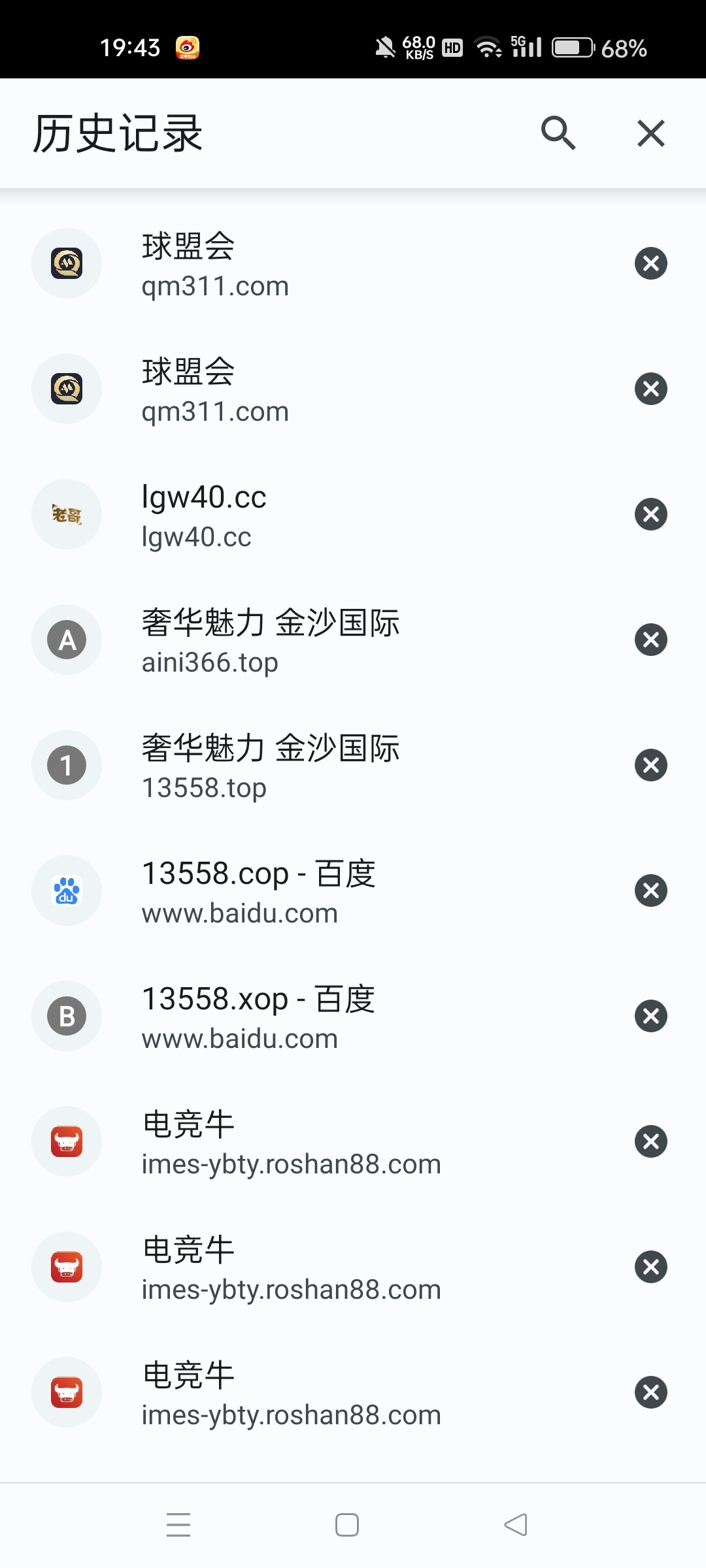The image size is (706, 1568).
Task: Remove lgw40.cc from history
Action: (x=650, y=514)
